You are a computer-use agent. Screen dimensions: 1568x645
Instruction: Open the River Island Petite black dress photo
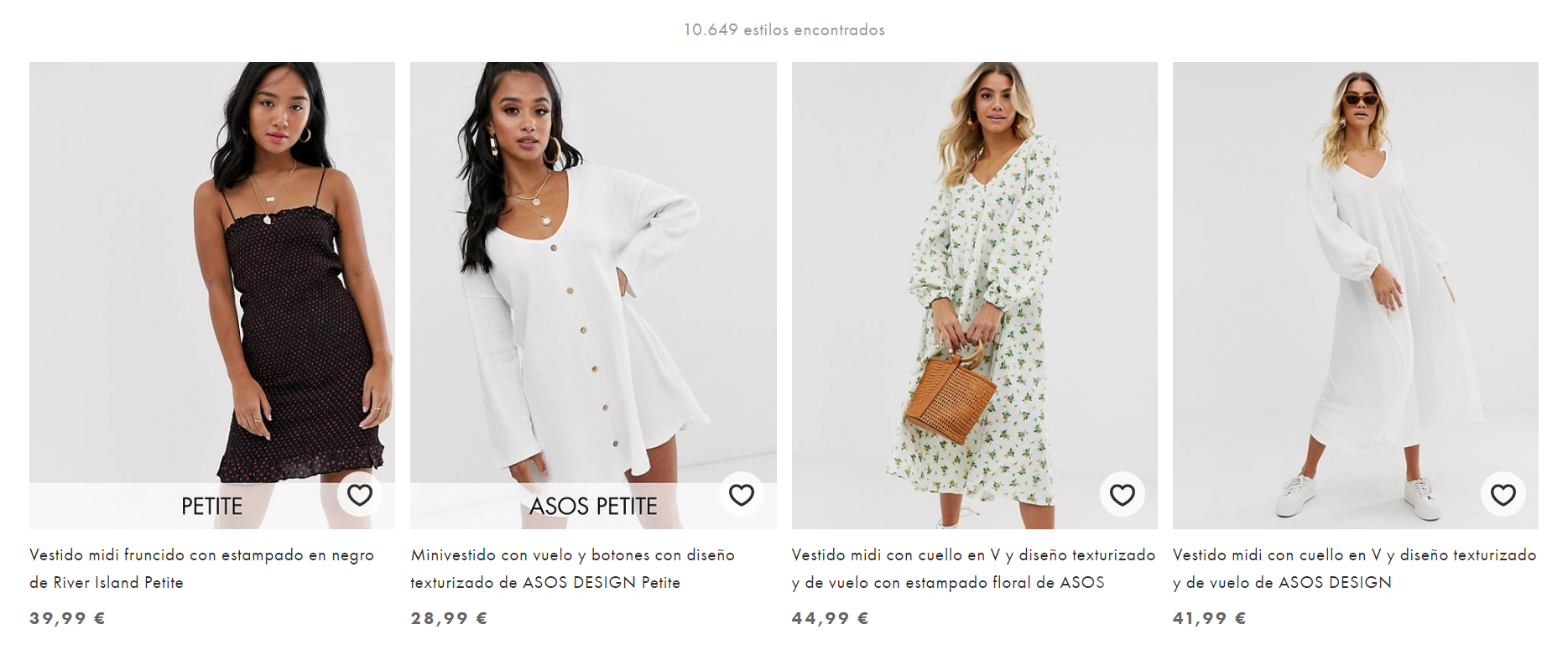coord(211,277)
